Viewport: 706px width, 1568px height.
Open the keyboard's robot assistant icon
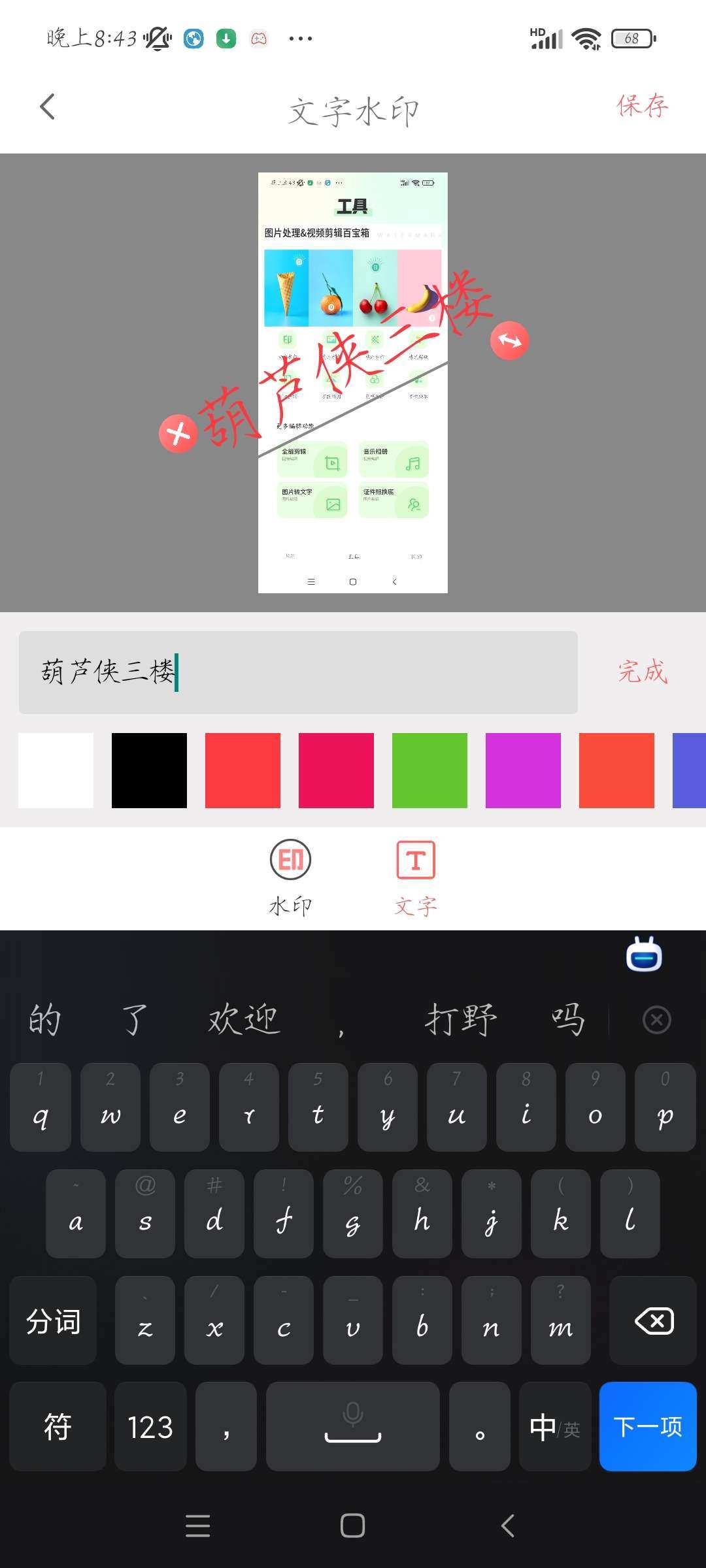tap(644, 955)
